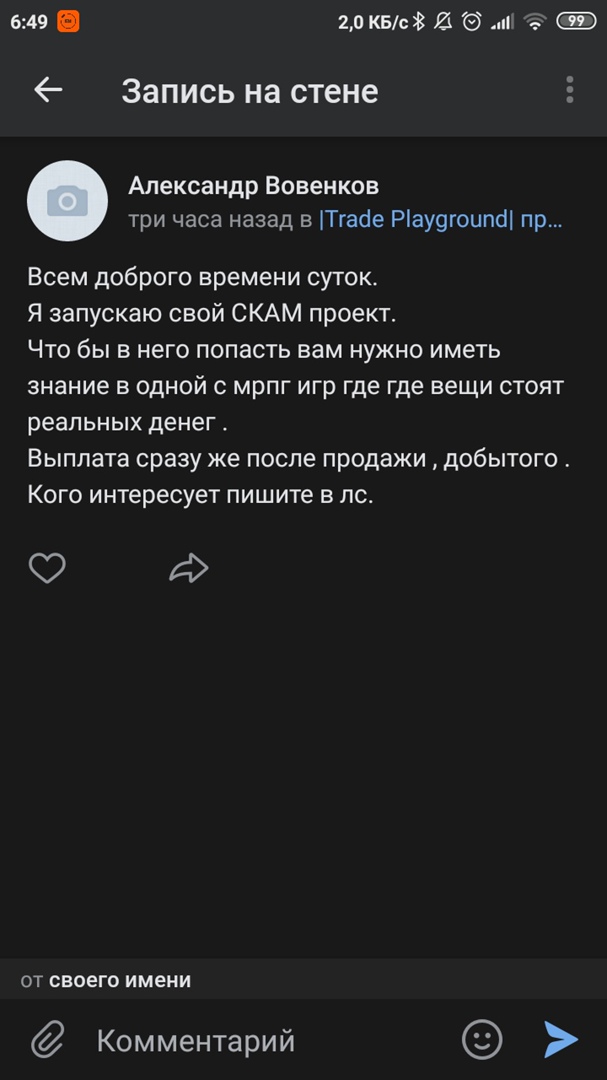This screenshot has height=1080, width=607.
Task: Open the emoji smiley picker
Action: (482, 1040)
